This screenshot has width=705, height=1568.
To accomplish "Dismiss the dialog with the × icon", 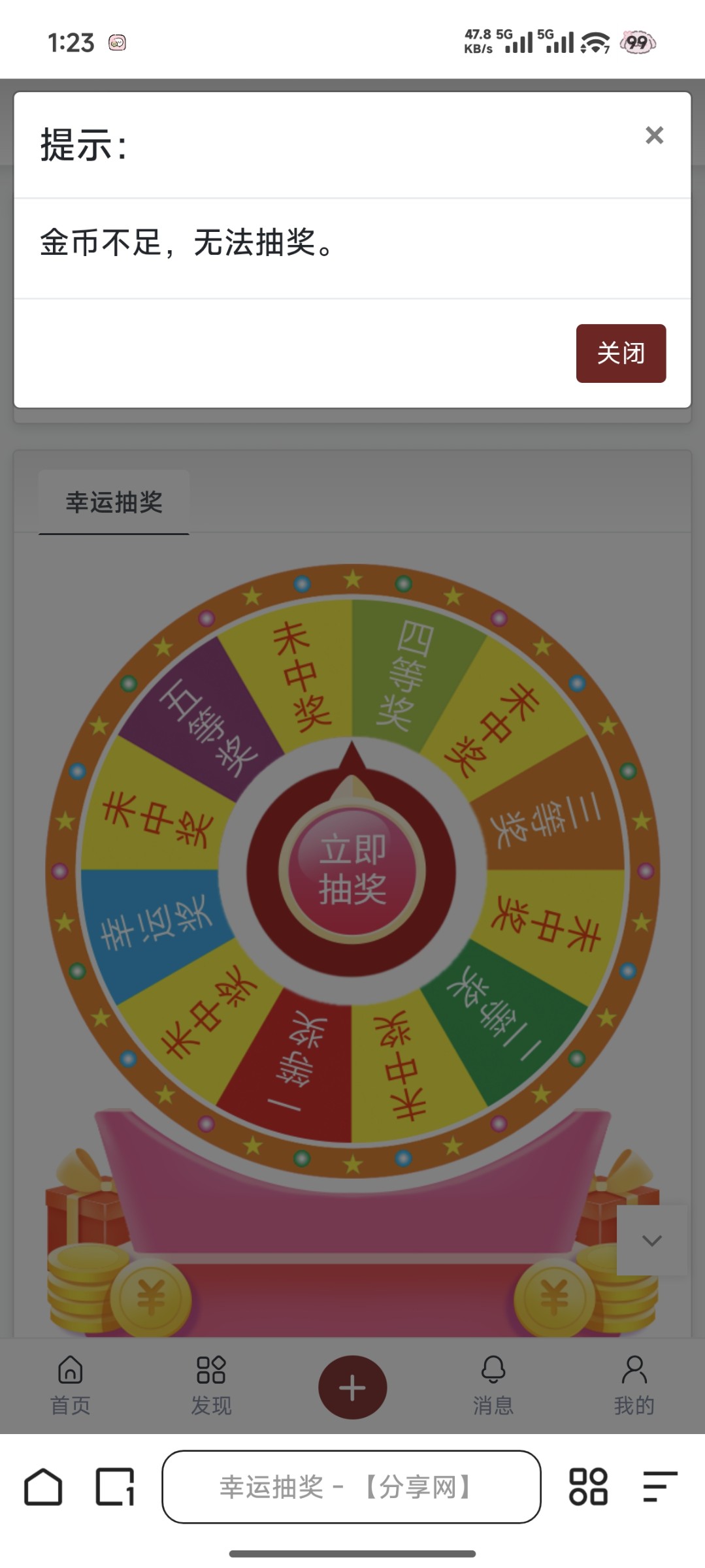I will coord(654,135).
